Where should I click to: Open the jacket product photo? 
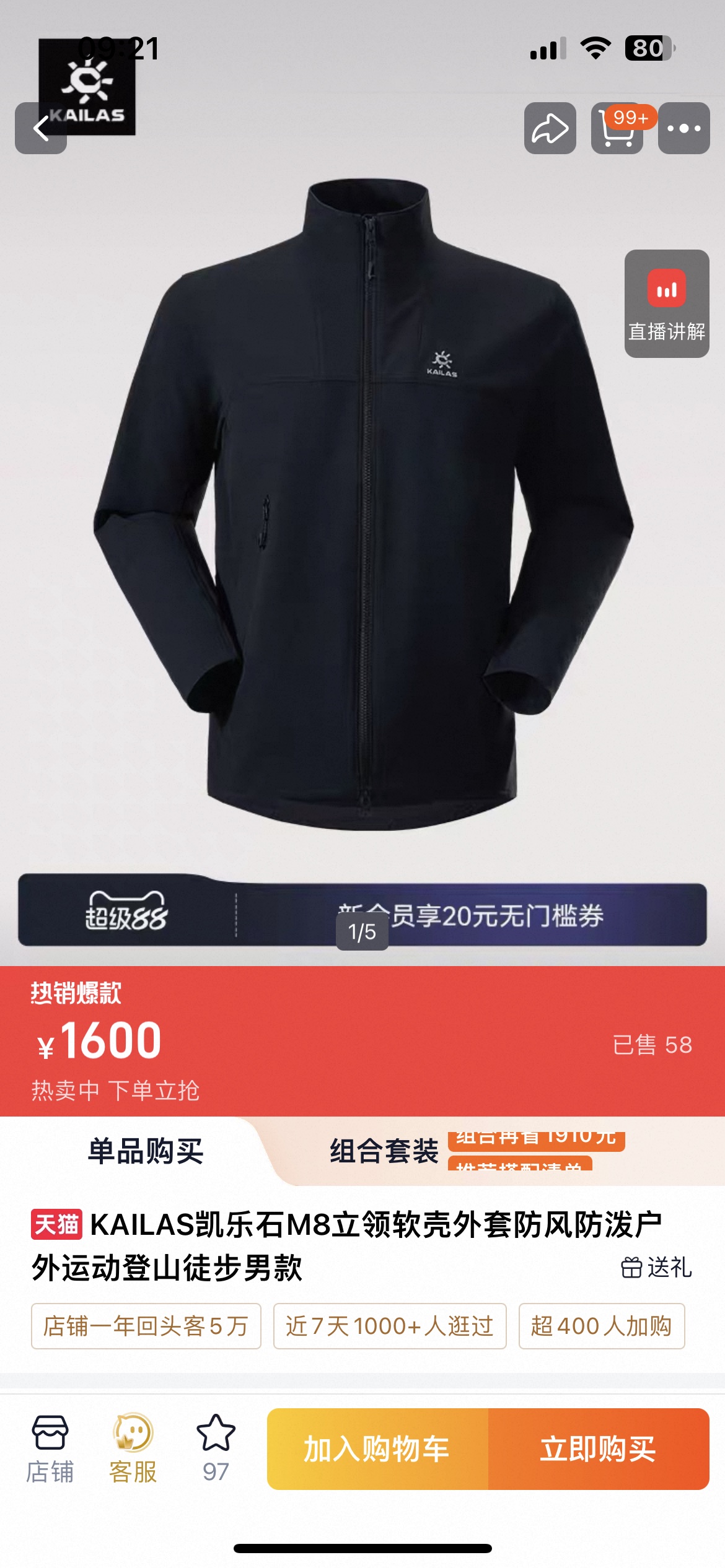362,505
